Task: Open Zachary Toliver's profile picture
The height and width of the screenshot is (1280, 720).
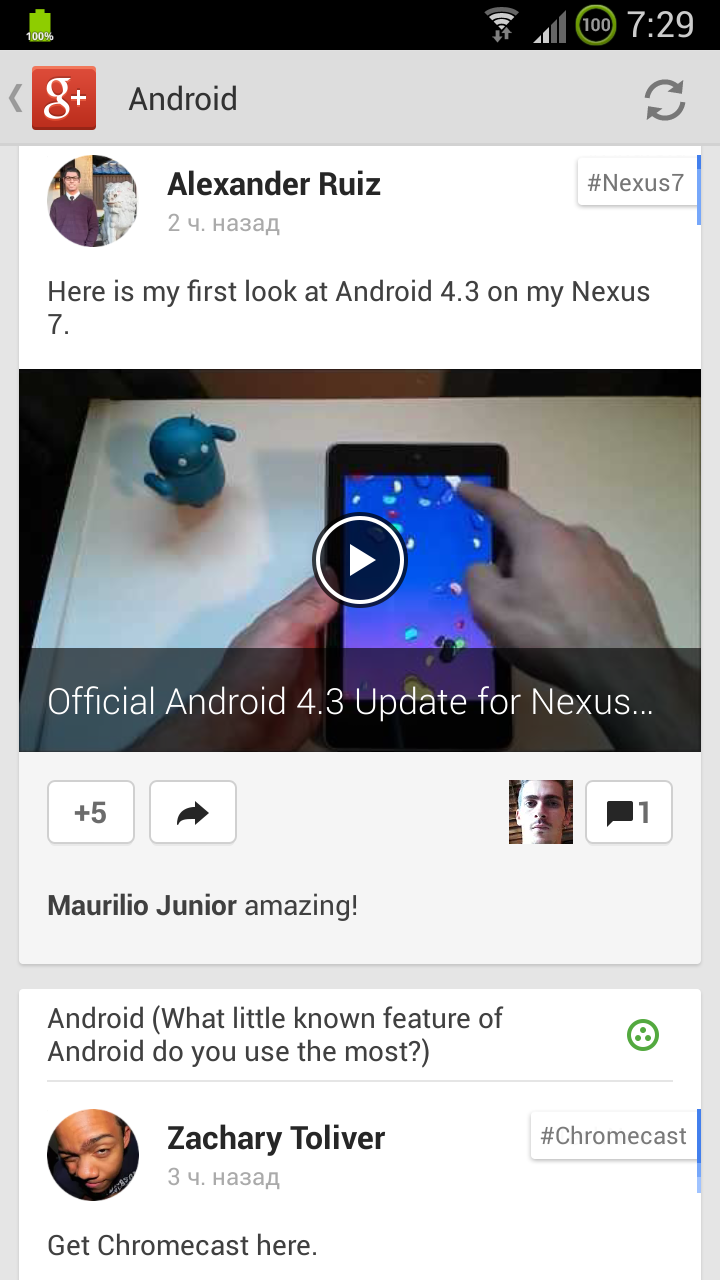Action: pyautogui.click(x=93, y=1154)
